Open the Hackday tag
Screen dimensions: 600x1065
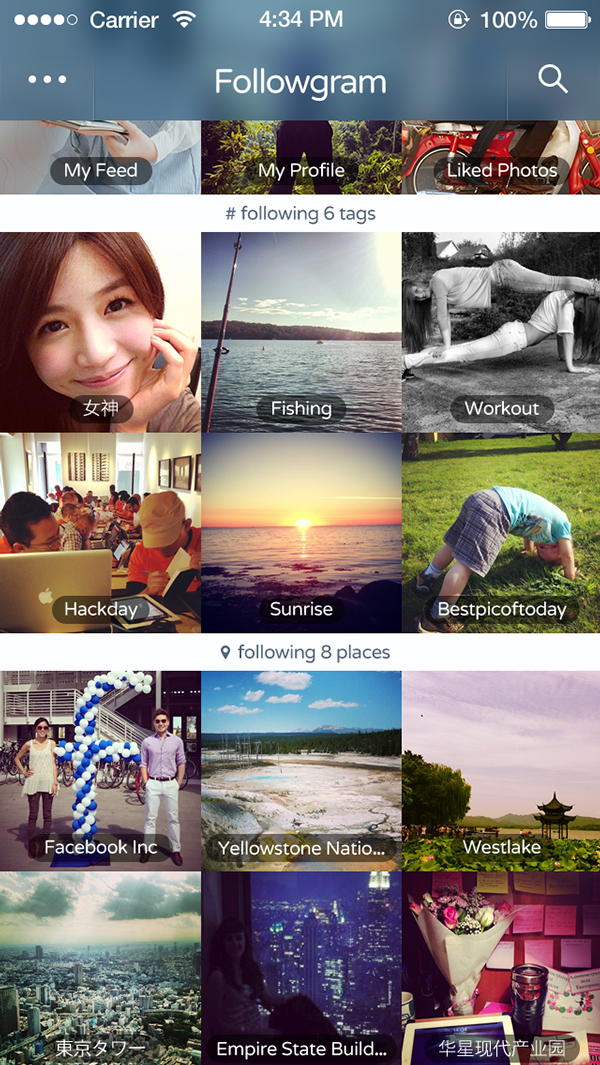coord(100,533)
